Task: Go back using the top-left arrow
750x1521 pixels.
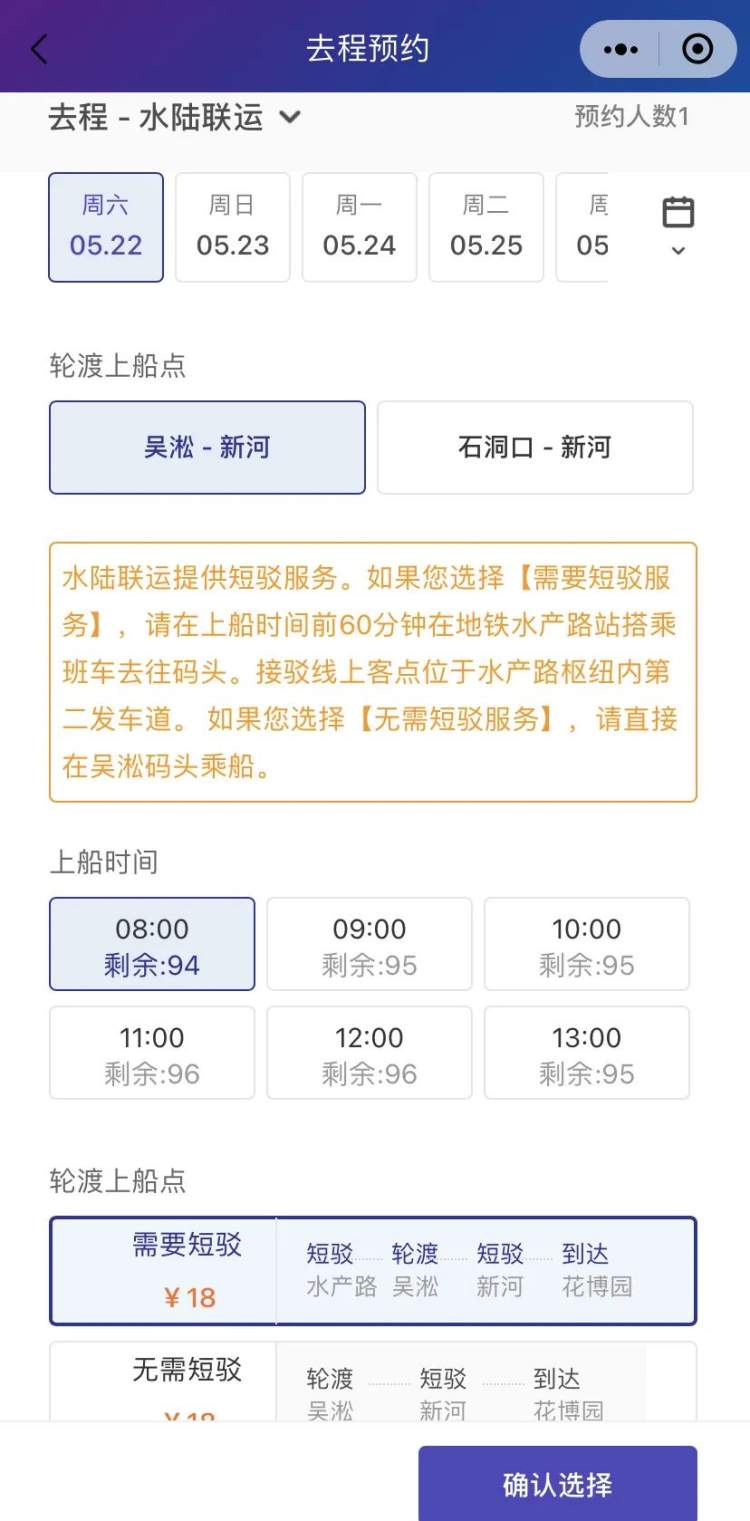Action: pos(39,49)
